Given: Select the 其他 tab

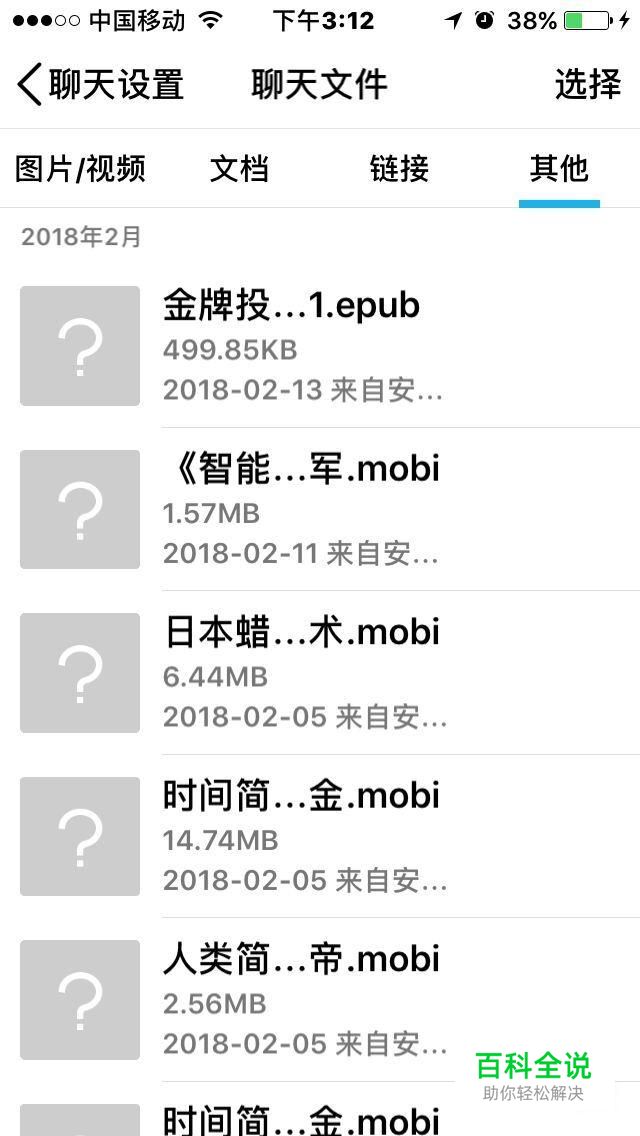Looking at the screenshot, I should point(559,170).
